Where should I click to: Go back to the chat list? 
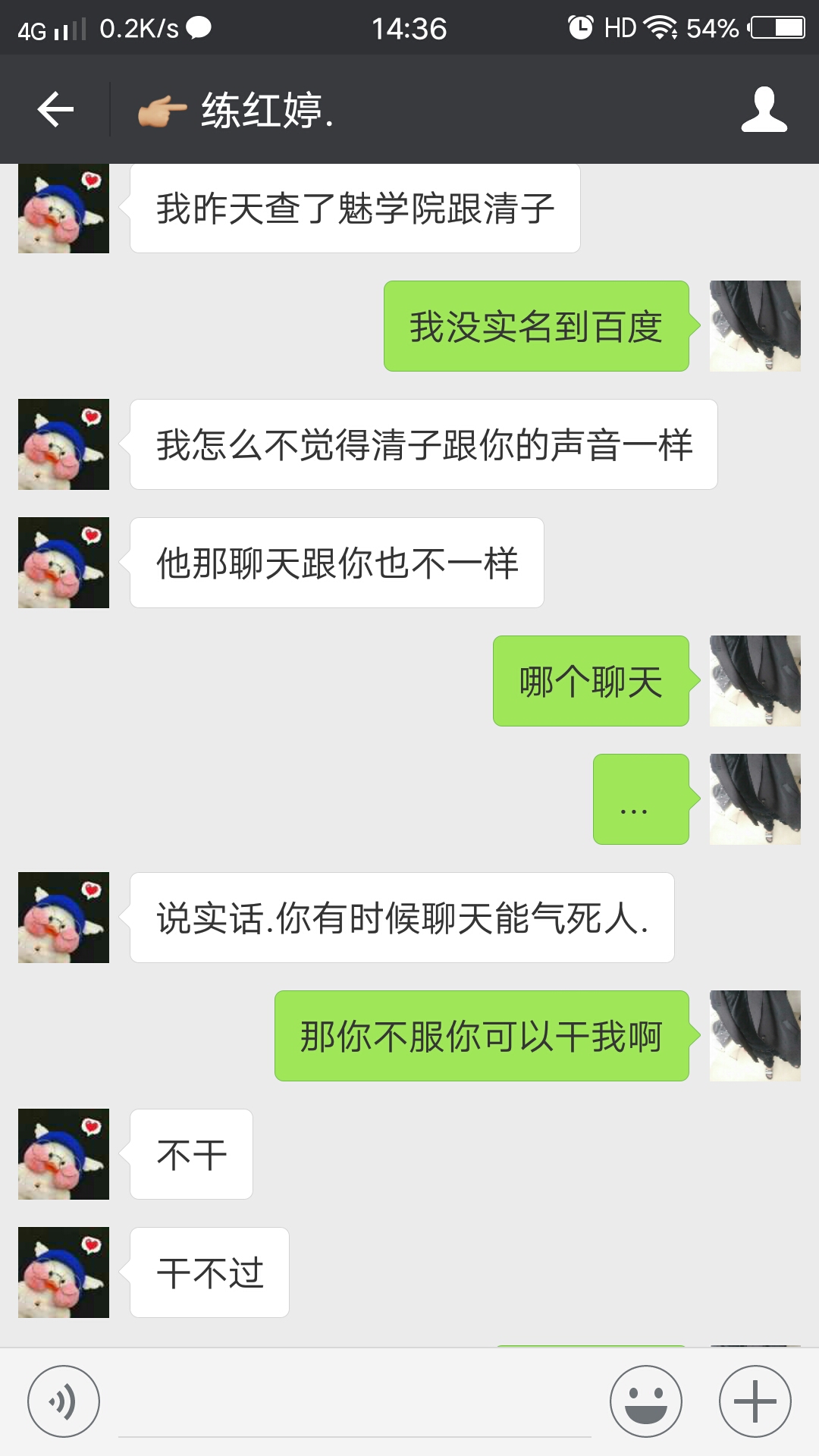[55, 110]
